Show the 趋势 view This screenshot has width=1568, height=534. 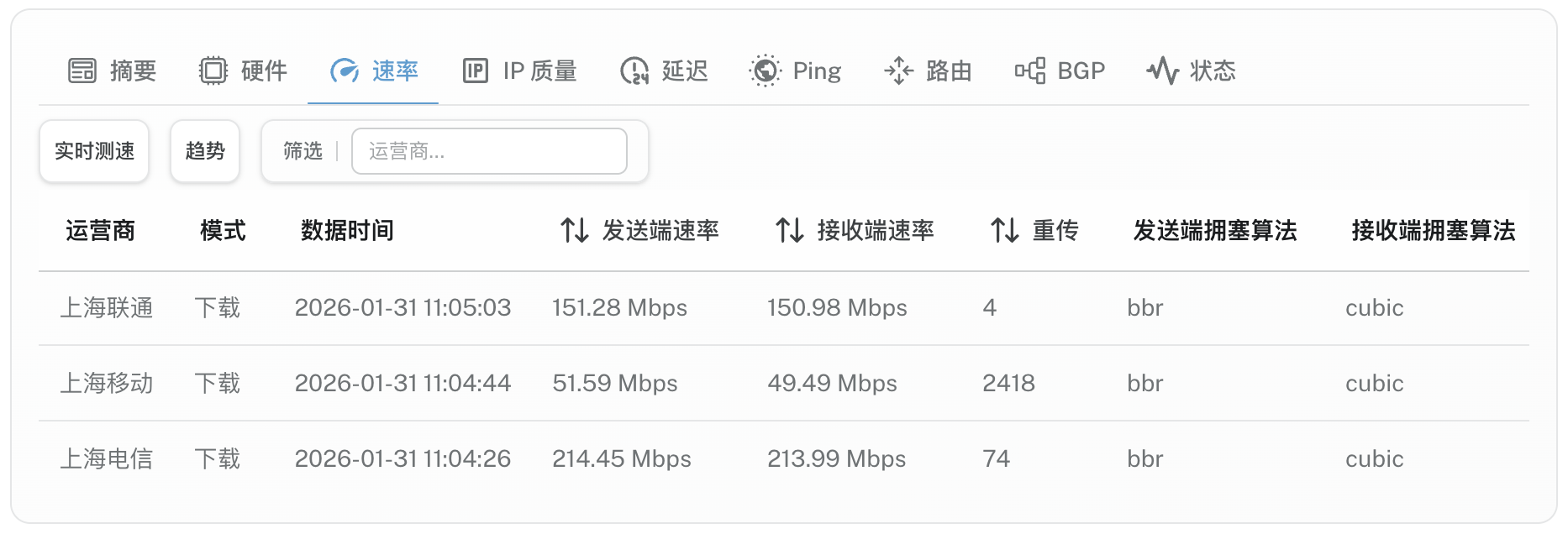(205, 151)
